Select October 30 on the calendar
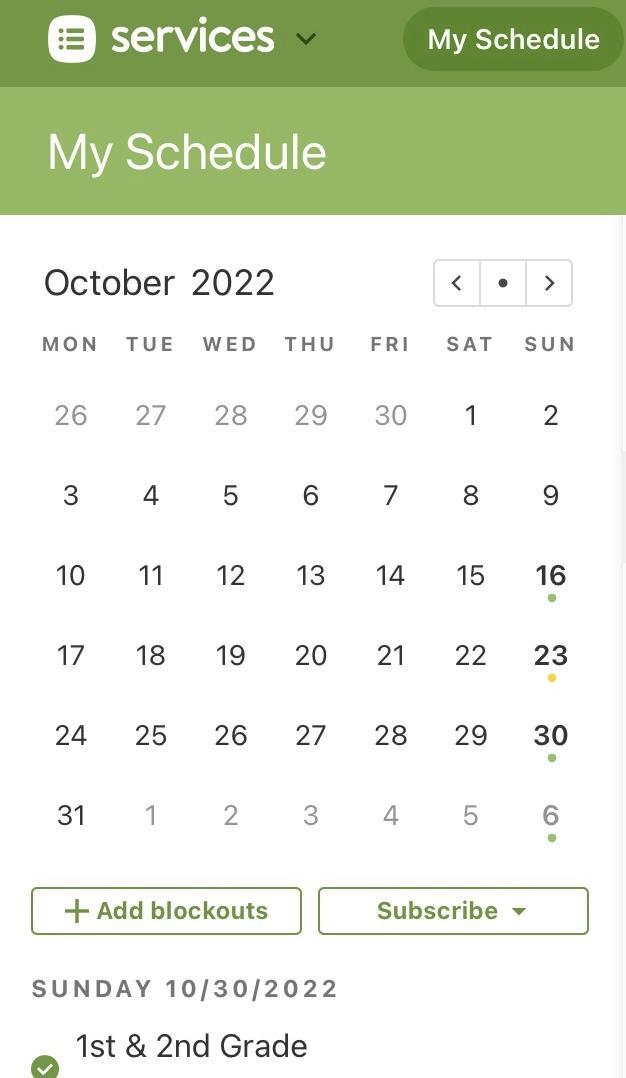 tap(550, 736)
